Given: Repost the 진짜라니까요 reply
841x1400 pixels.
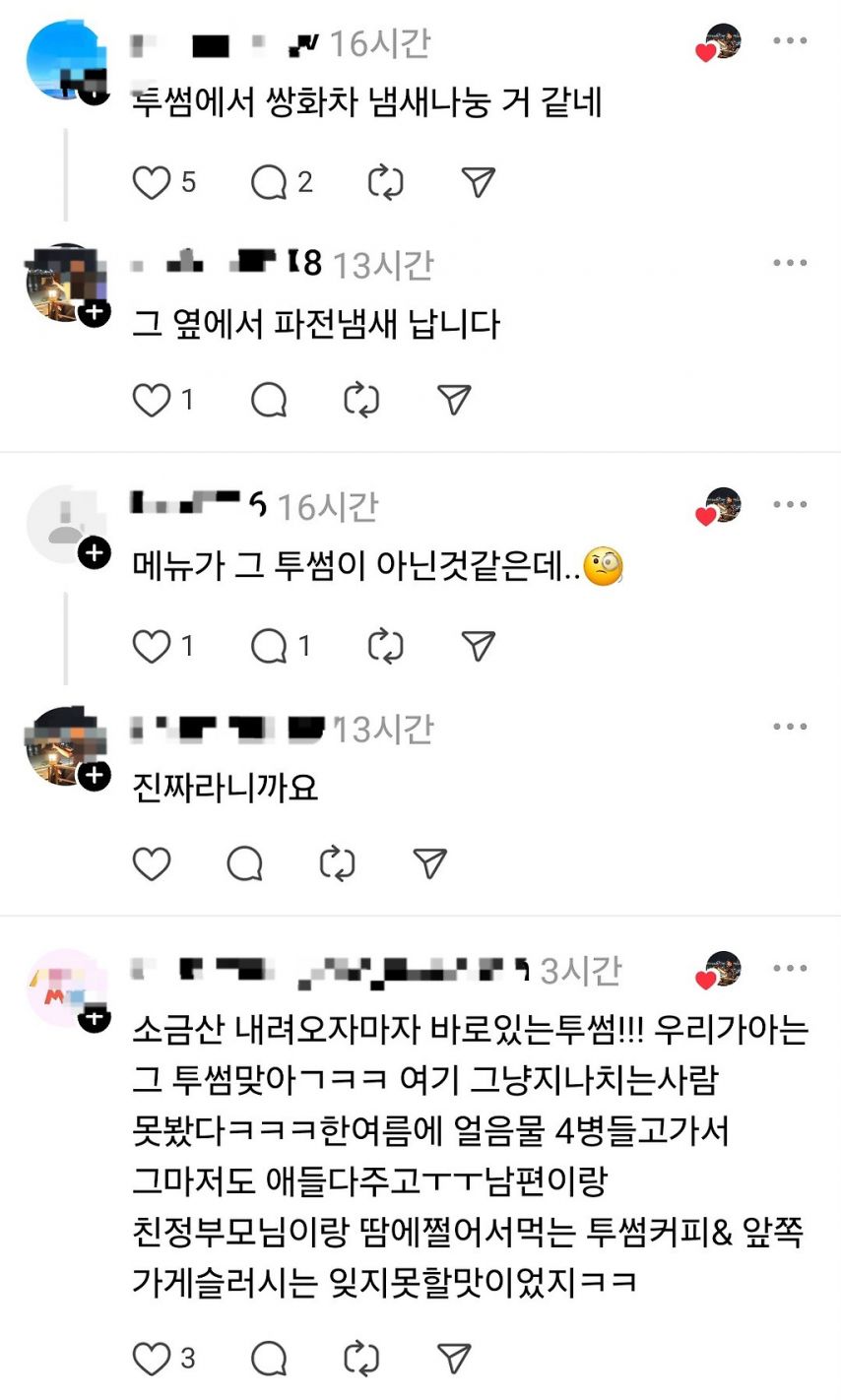Looking at the screenshot, I should (338, 864).
